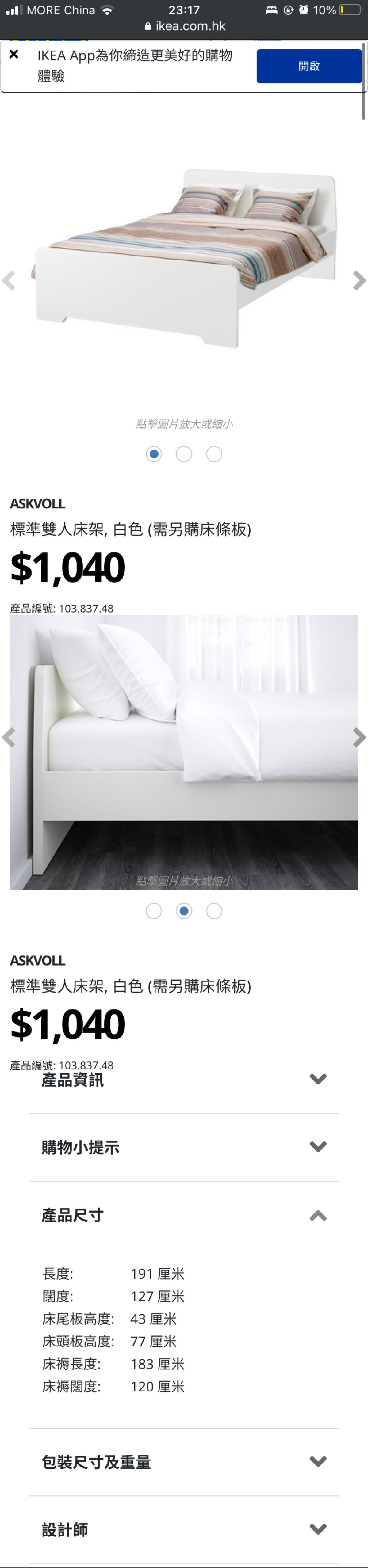Select third dot under white bedding photo
Viewport: 368px width, 1568px height.
[x=214, y=911]
